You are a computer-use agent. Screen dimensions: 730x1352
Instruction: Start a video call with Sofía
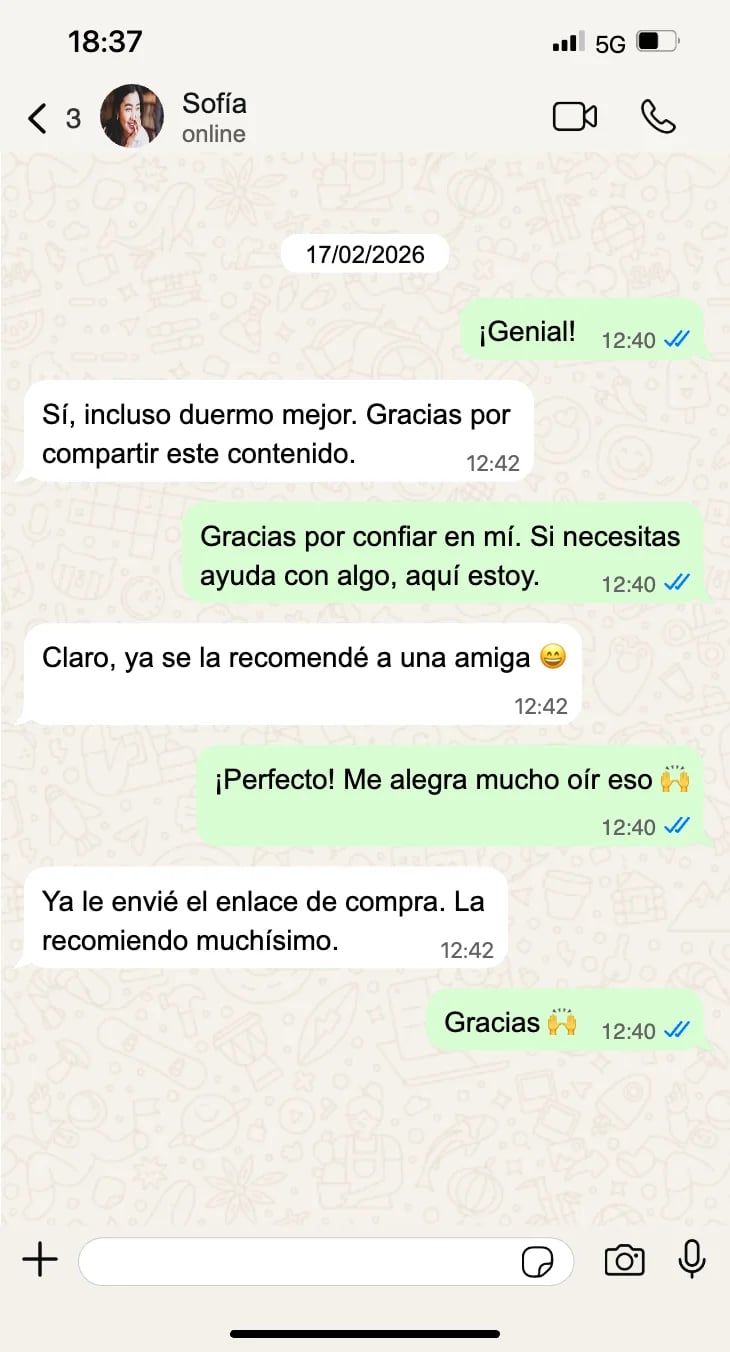pos(574,117)
